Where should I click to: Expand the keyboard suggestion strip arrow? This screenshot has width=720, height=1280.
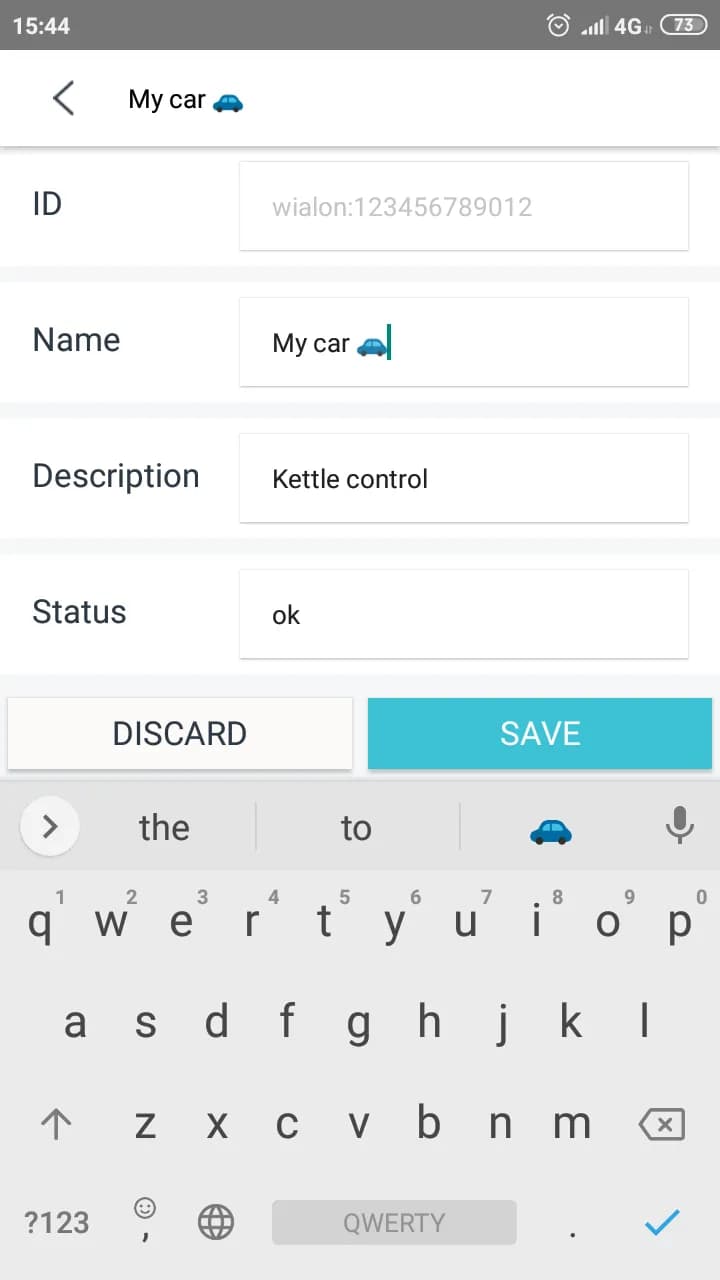(x=50, y=827)
